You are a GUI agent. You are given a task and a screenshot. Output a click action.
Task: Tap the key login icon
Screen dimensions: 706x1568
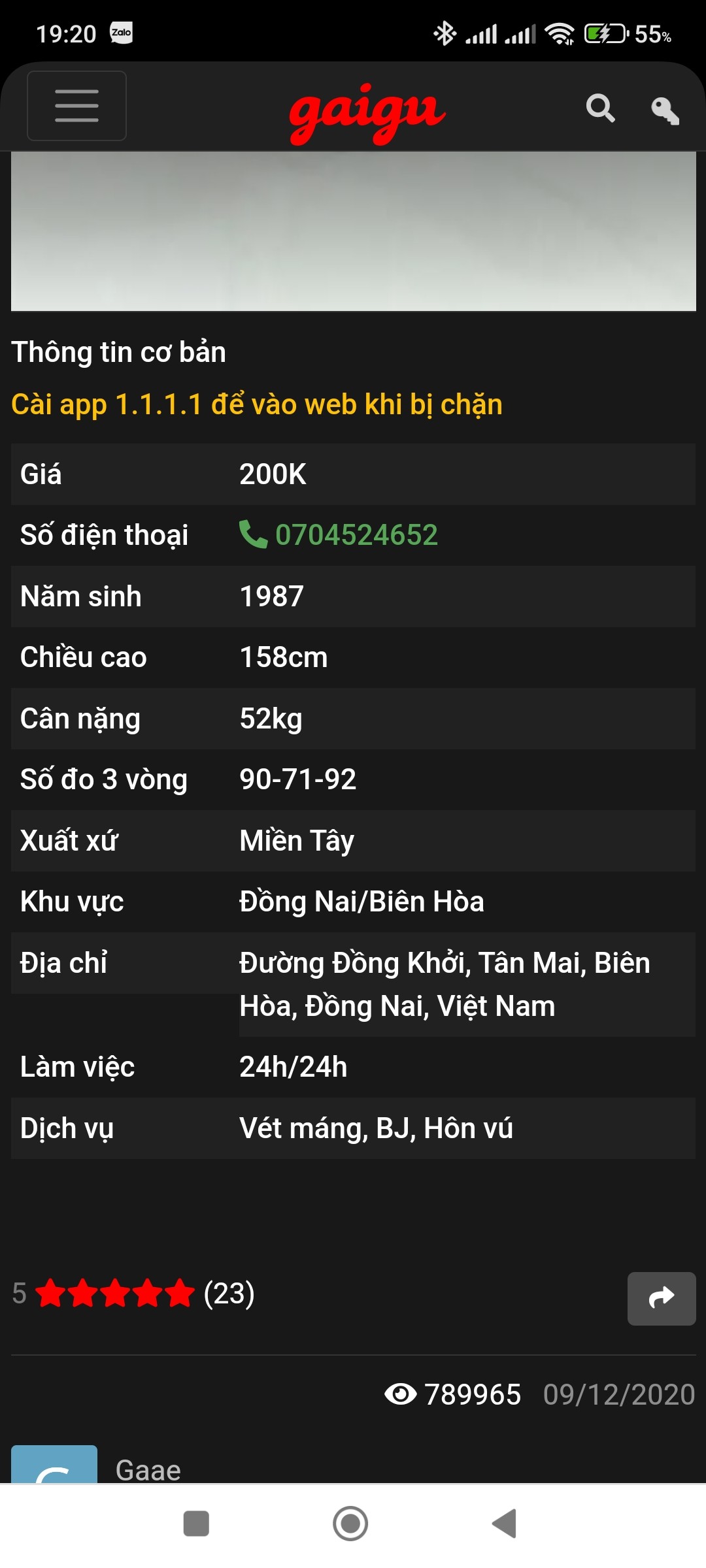[665, 110]
